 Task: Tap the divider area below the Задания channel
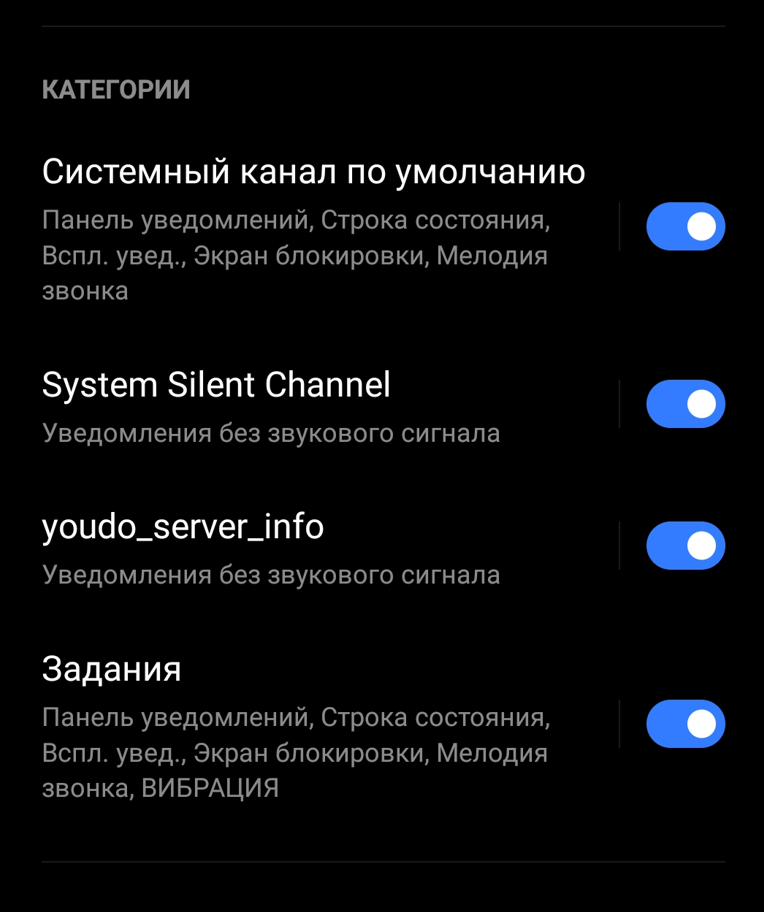pos(382,860)
